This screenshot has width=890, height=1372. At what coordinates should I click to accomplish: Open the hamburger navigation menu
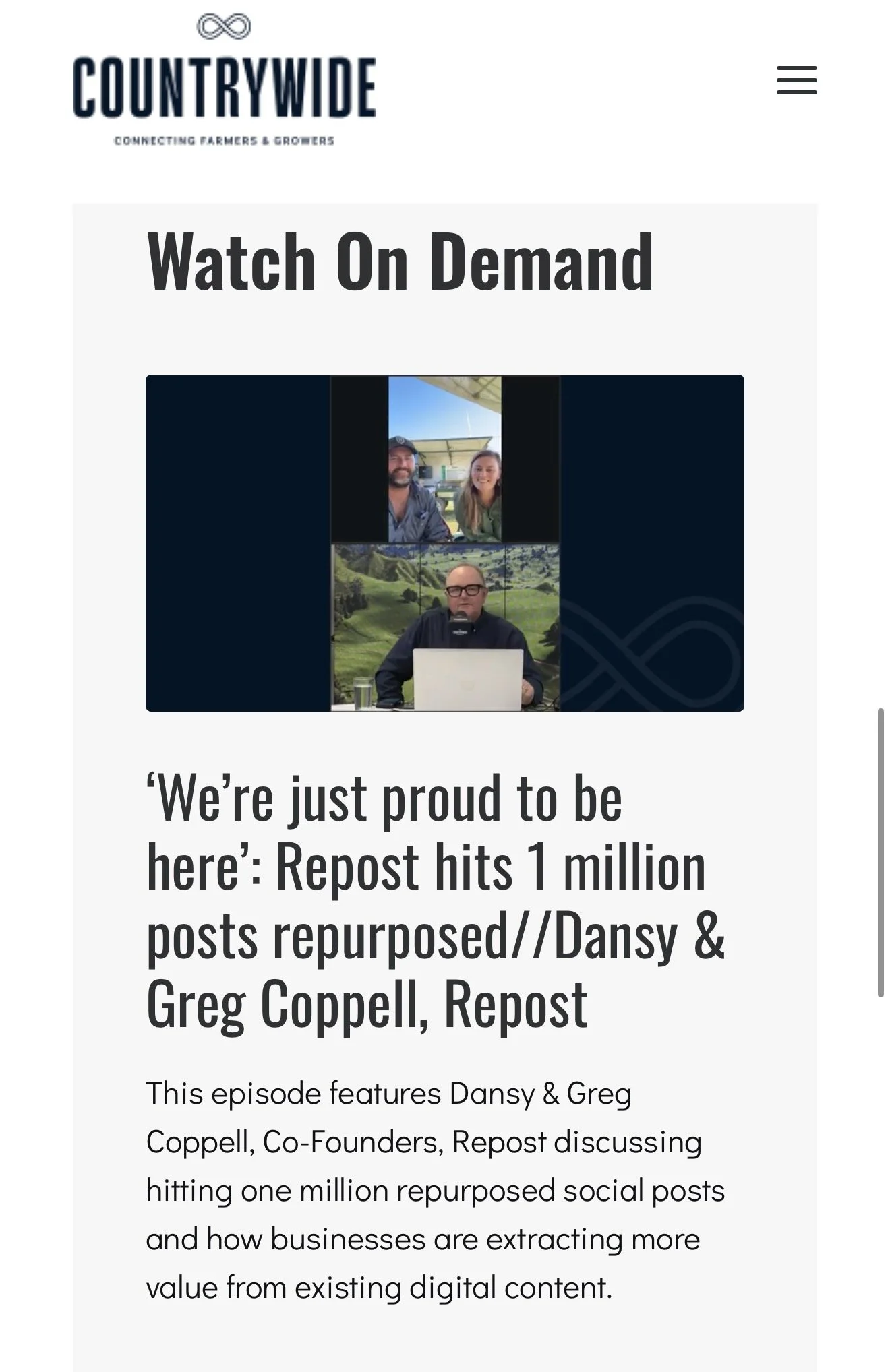click(x=796, y=80)
